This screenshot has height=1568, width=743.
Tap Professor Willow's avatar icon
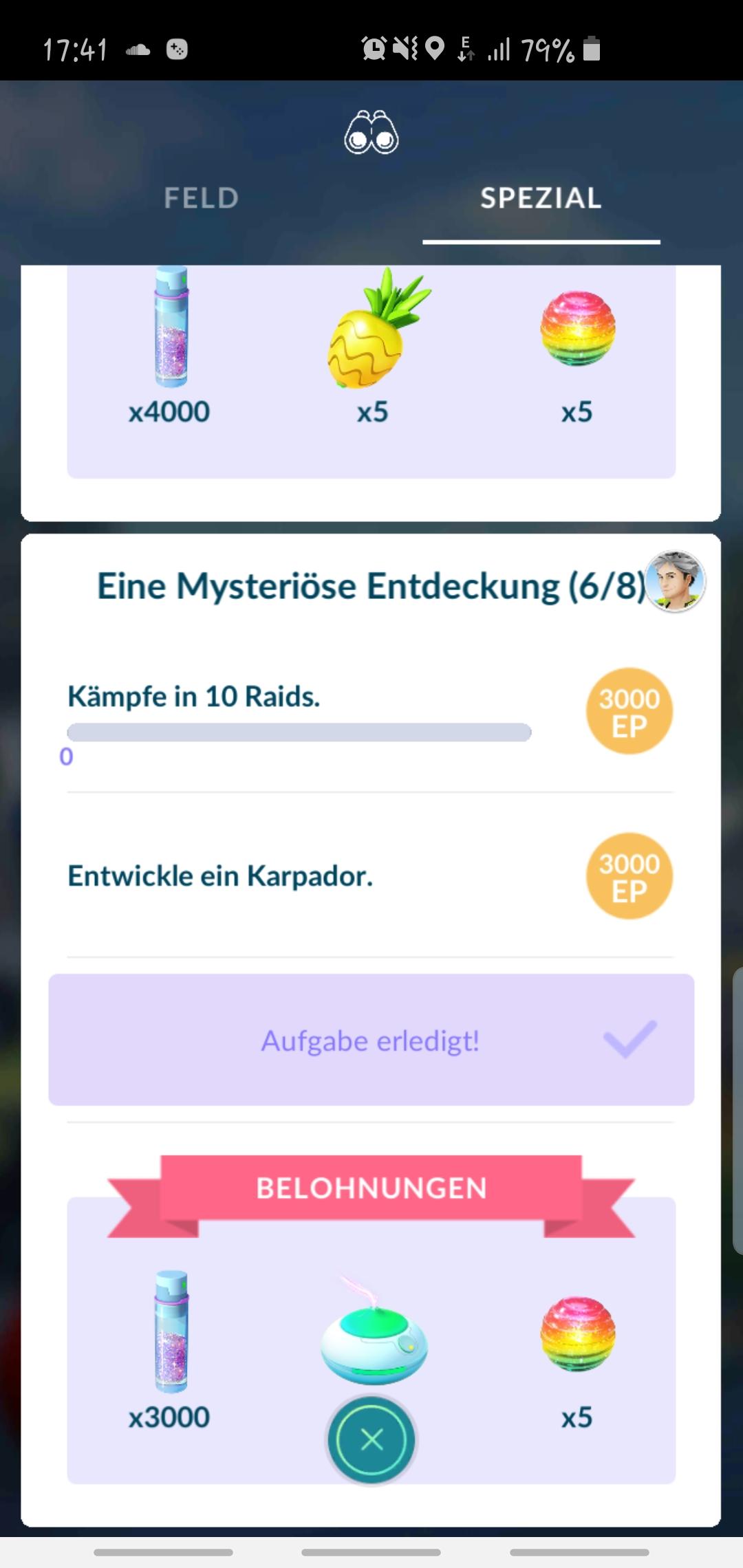[675, 582]
